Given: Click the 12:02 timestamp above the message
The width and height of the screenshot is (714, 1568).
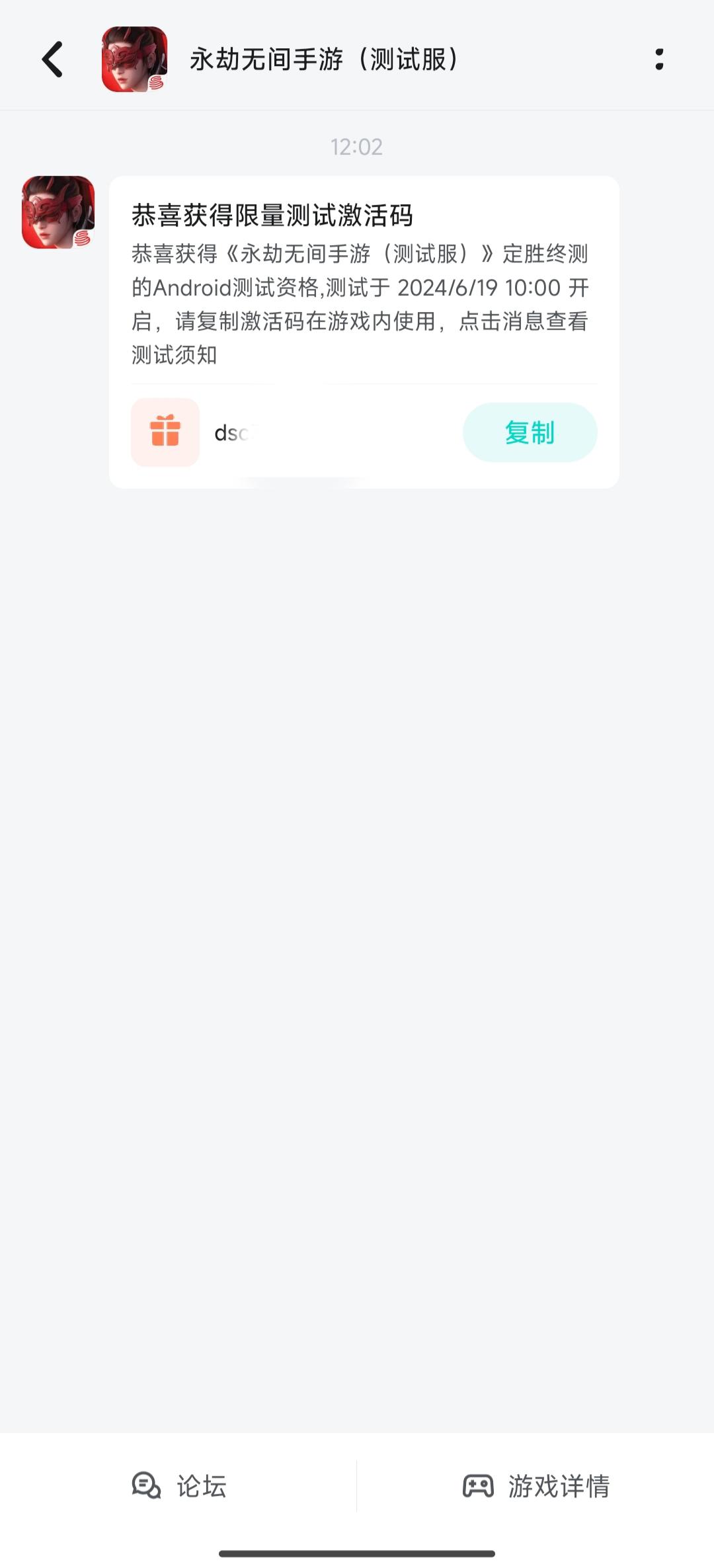Looking at the screenshot, I should [x=357, y=147].
